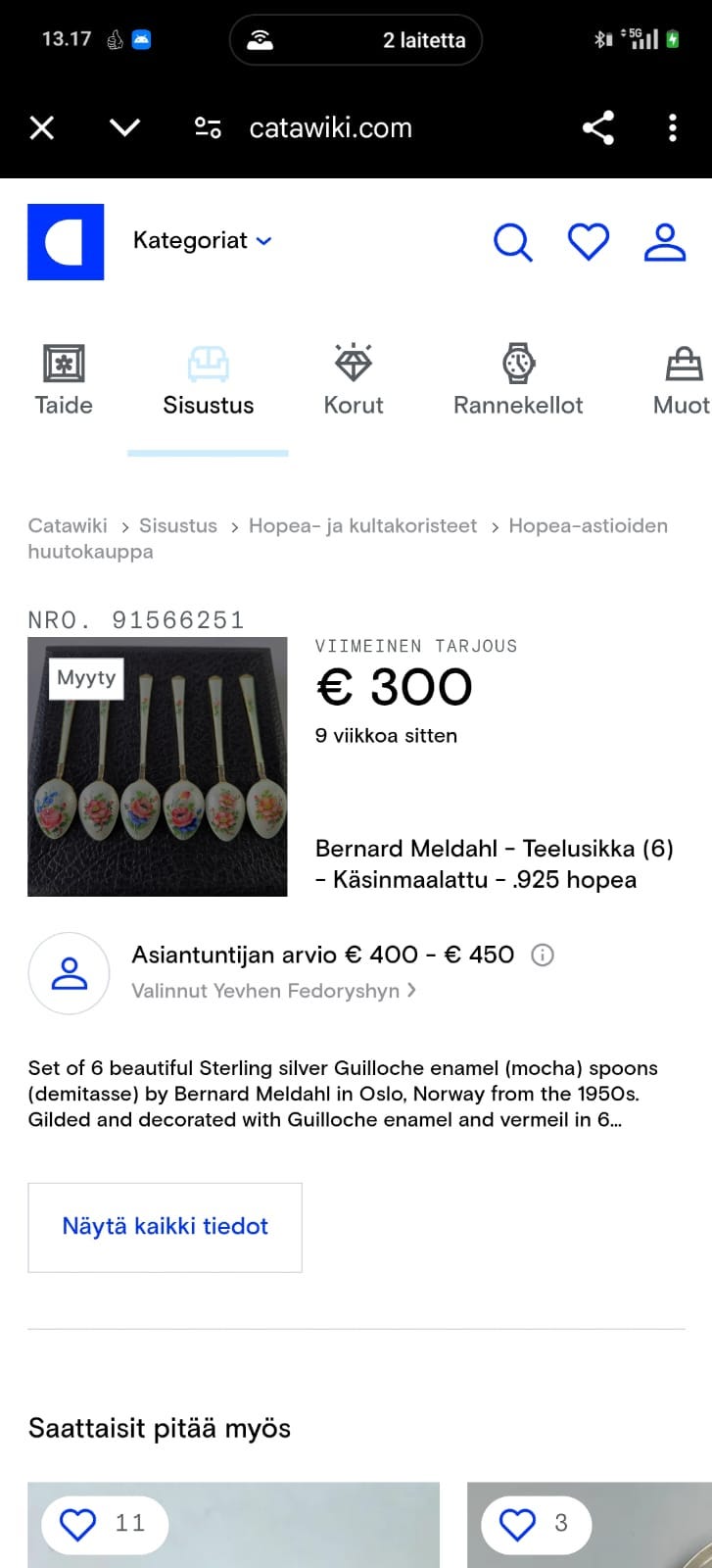This screenshot has width=712, height=1568.
Task: Show info about the expert estimate
Action: pos(542,955)
